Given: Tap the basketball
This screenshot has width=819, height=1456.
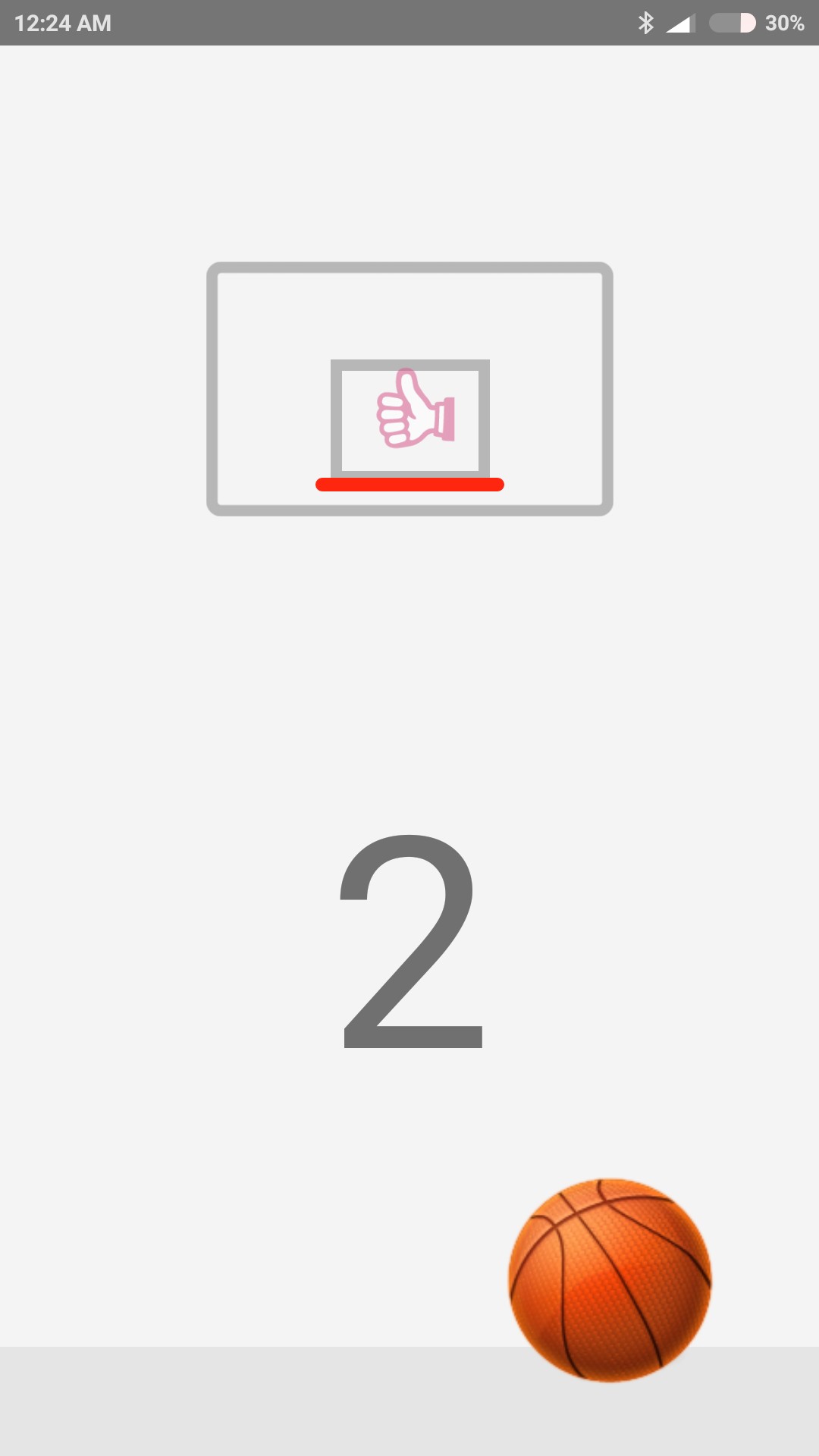Looking at the screenshot, I should pos(610,1280).
